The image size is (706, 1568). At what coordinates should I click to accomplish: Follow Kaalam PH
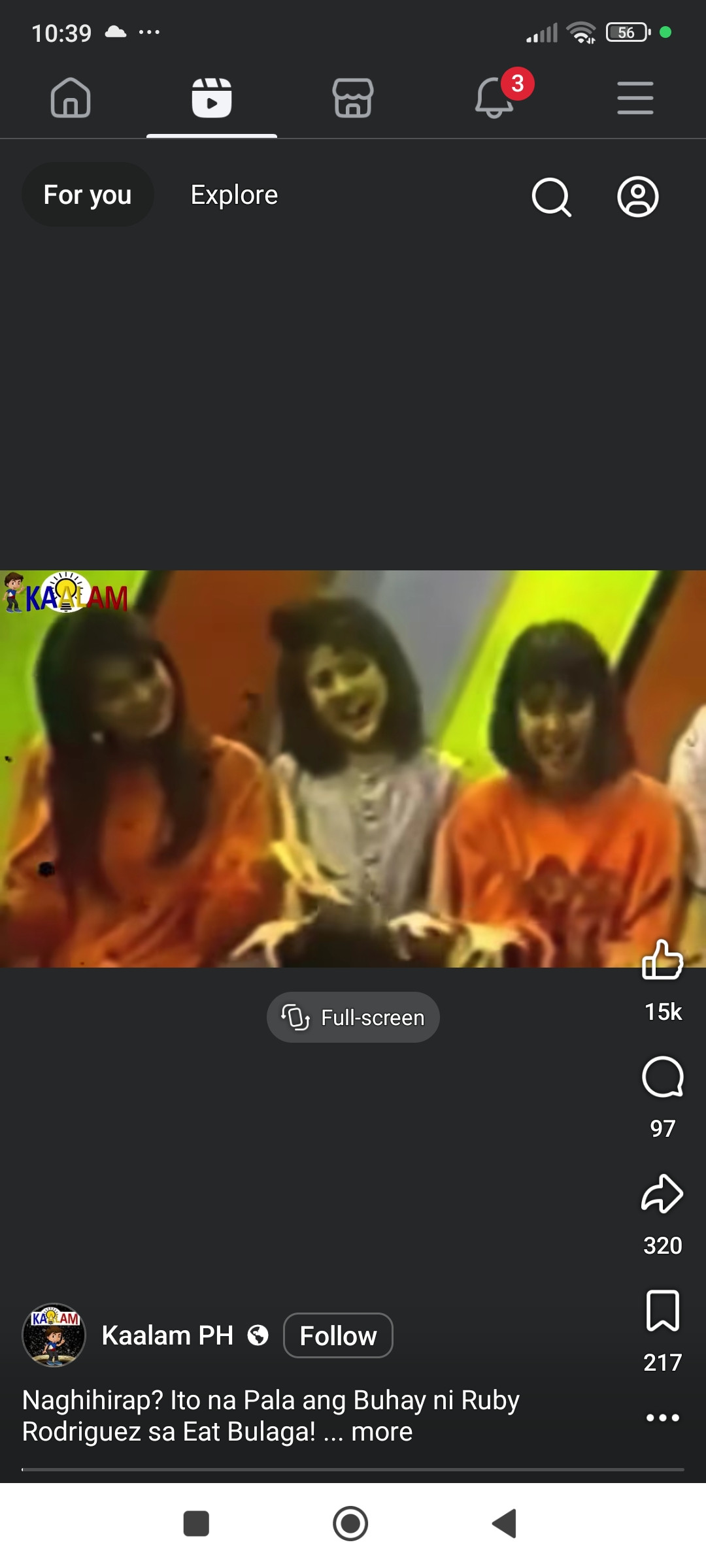point(338,1335)
